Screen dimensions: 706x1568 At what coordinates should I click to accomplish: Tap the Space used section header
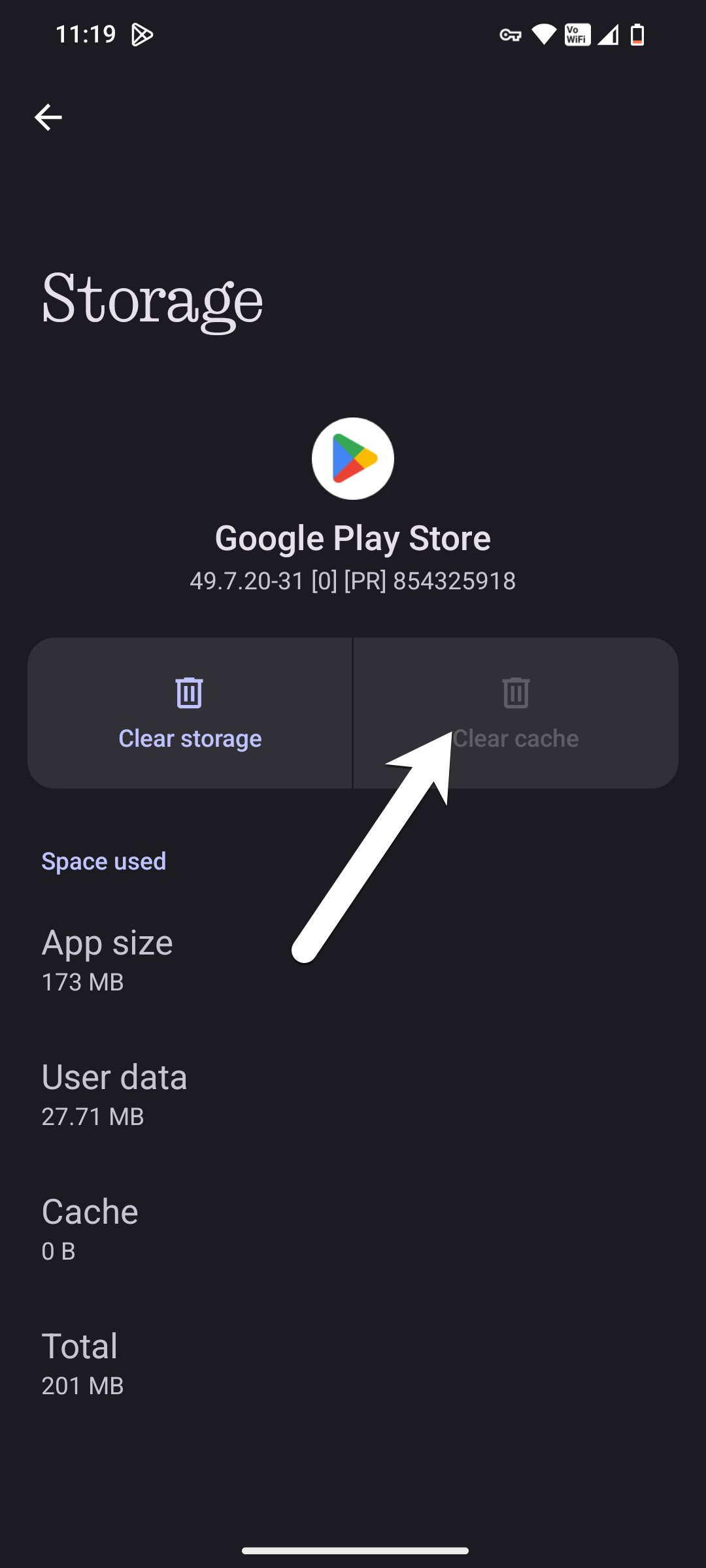point(104,861)
